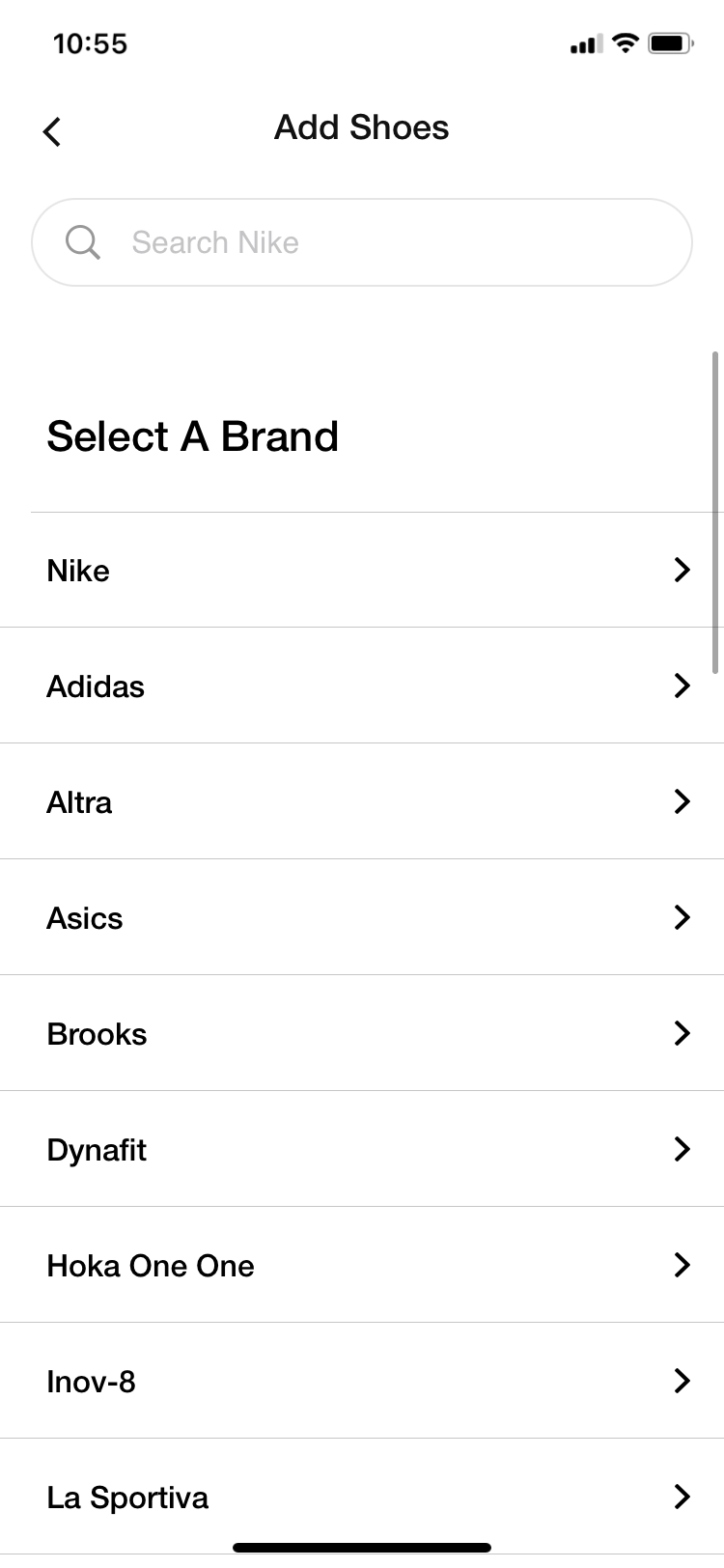Select the Dynafit brand
The image size is (724, 1568).
[362, 1150]
